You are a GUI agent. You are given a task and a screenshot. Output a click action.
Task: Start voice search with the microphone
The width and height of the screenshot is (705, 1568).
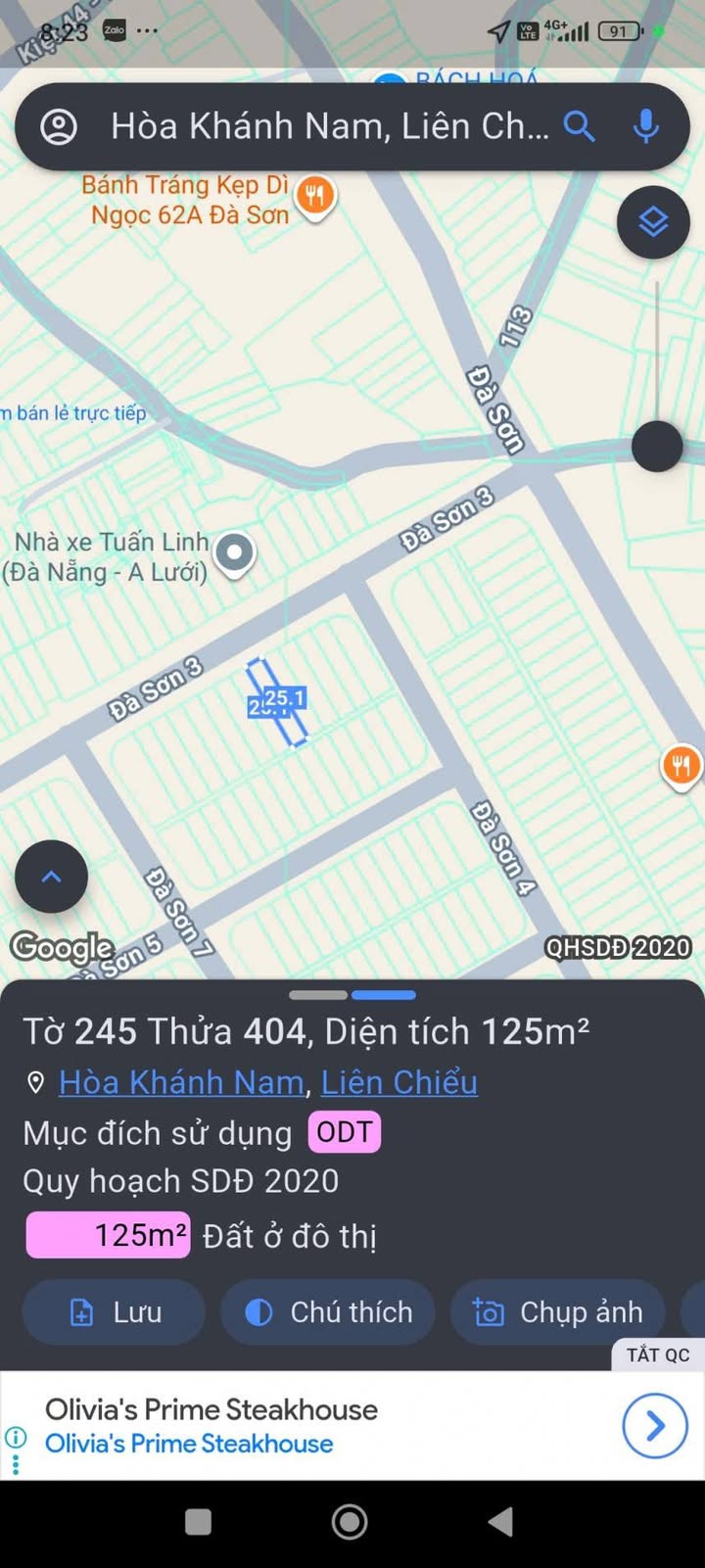(645, 126)
